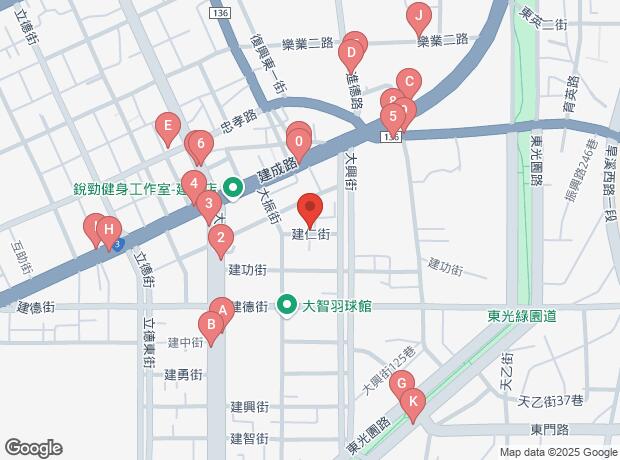Open the 銳勁健身工作室 place pin
Screen dimensions: 620x460
[232, 187]
